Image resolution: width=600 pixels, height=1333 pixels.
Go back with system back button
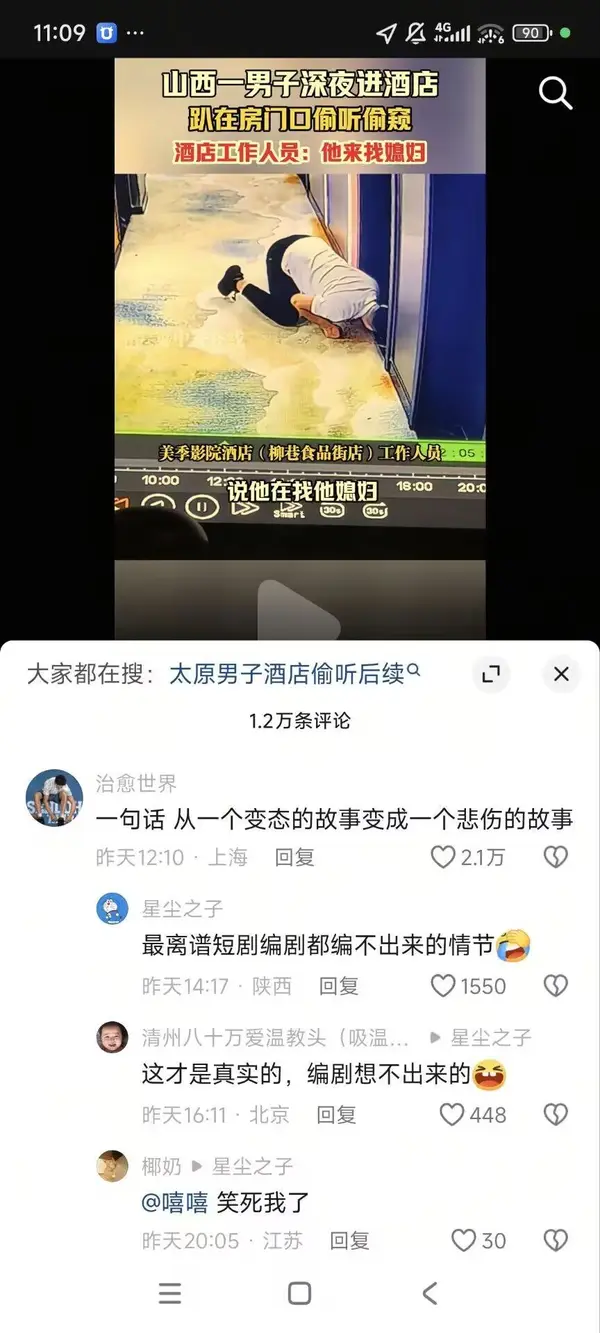tap(429, 1293)
